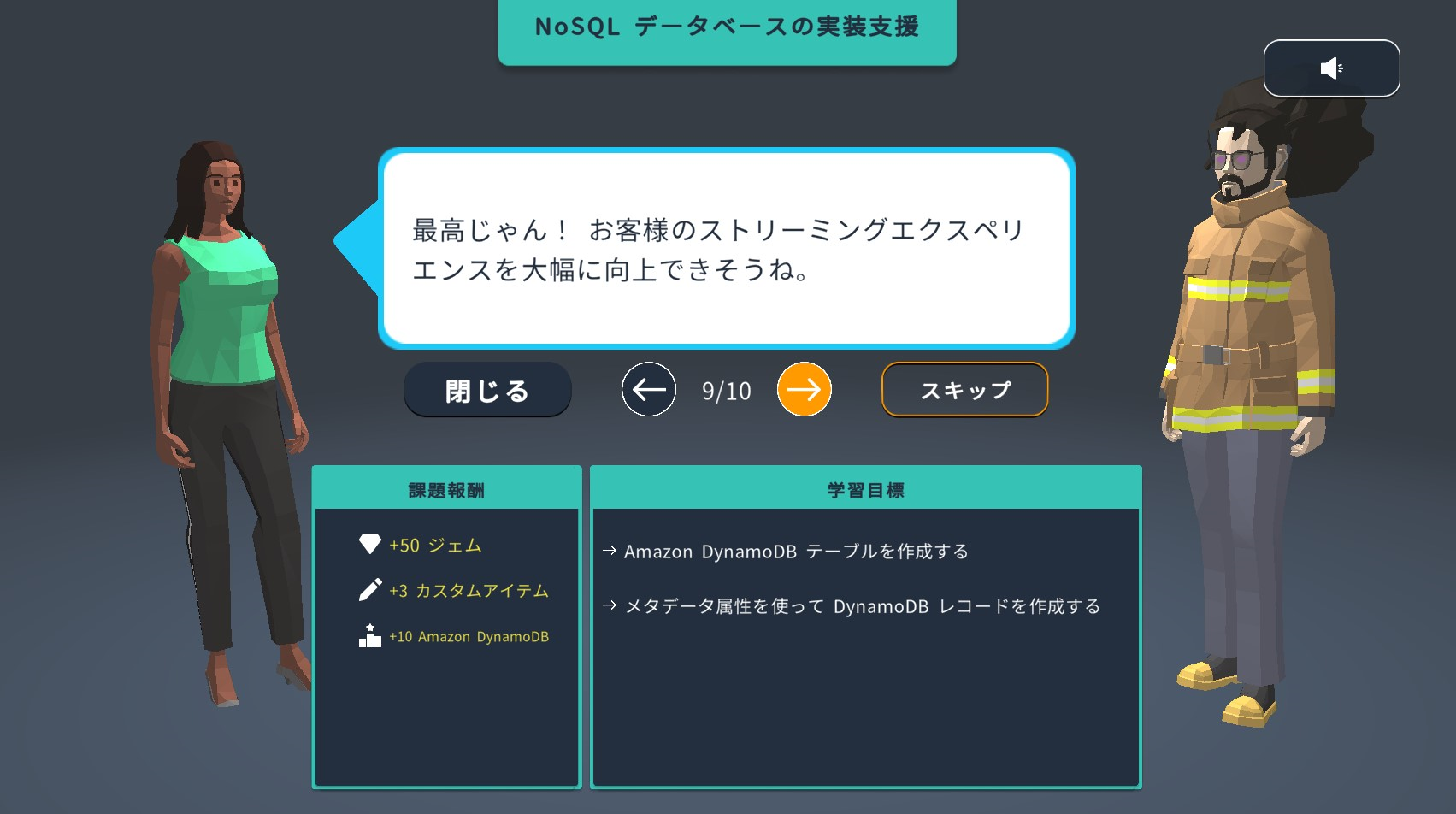
Task: Advance to the next dialogue line
Action: 804,390
